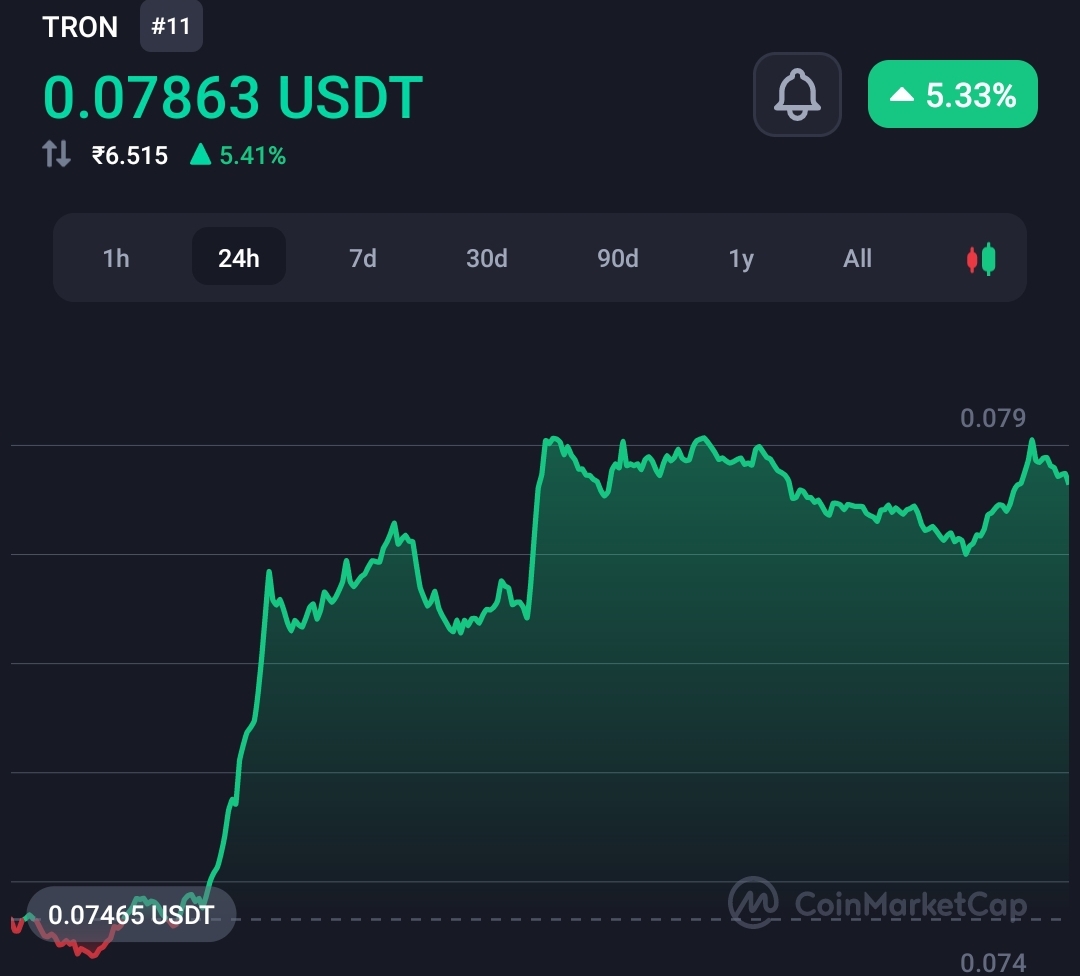Swap currency with the arrows icon

[56, 155]
